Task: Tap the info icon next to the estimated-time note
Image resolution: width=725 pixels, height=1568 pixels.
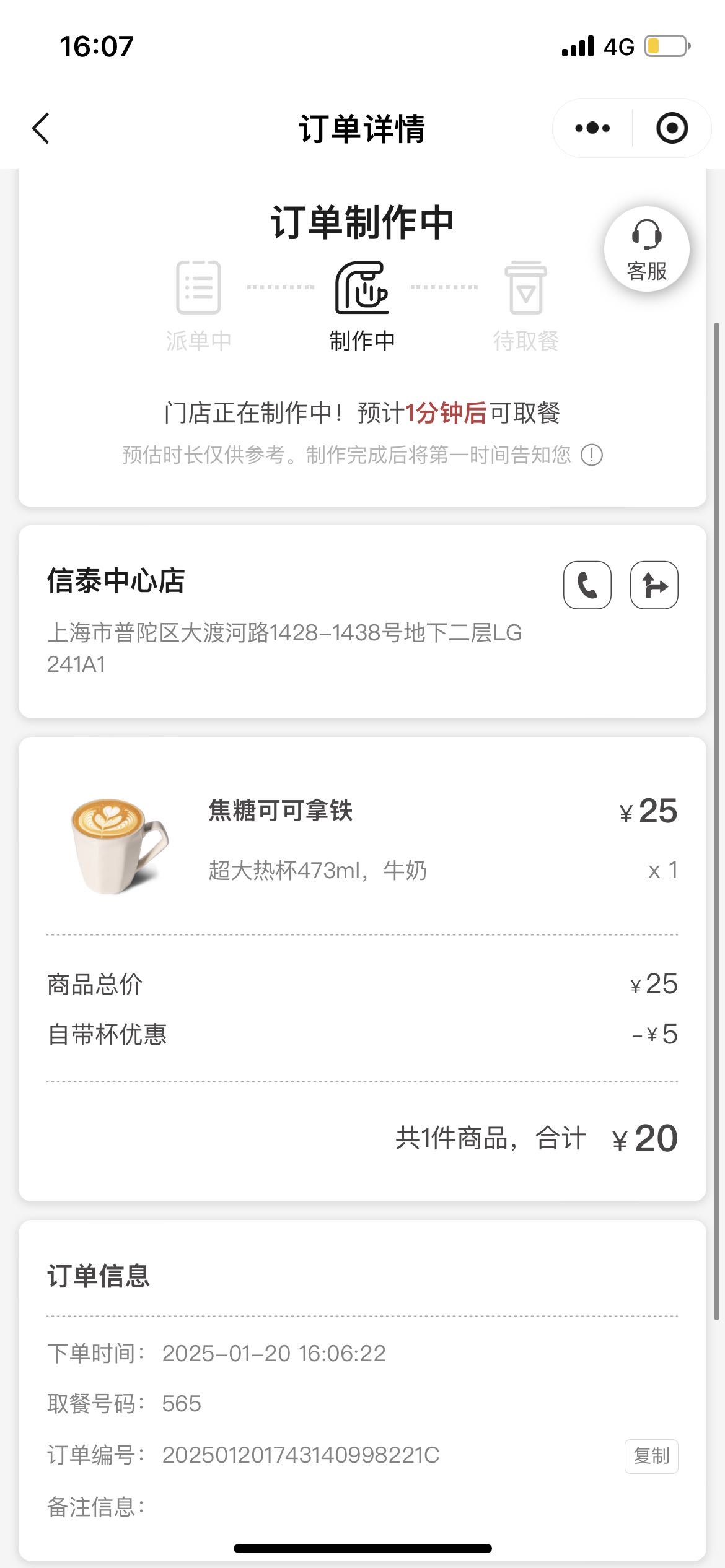Action: point(592,455)
